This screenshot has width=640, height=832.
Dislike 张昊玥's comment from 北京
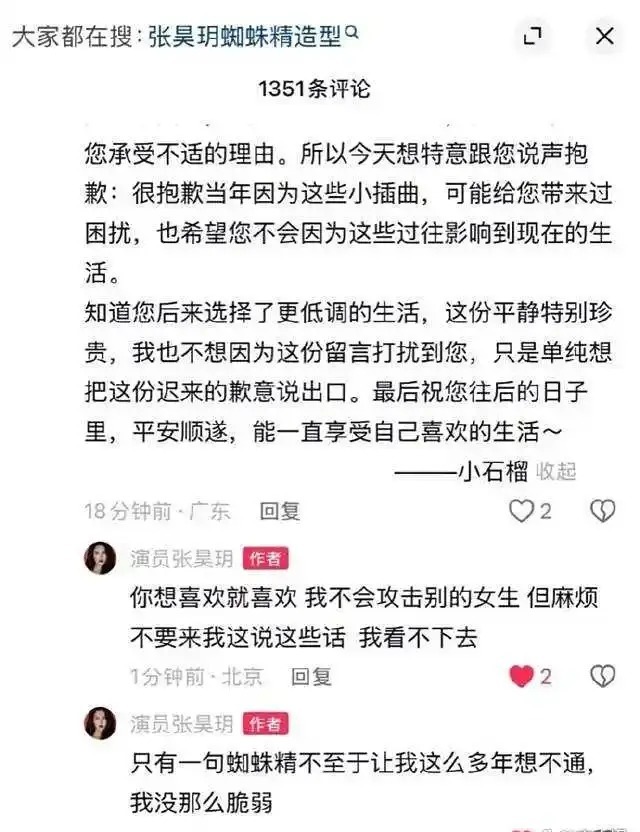[x=602, y=677]
